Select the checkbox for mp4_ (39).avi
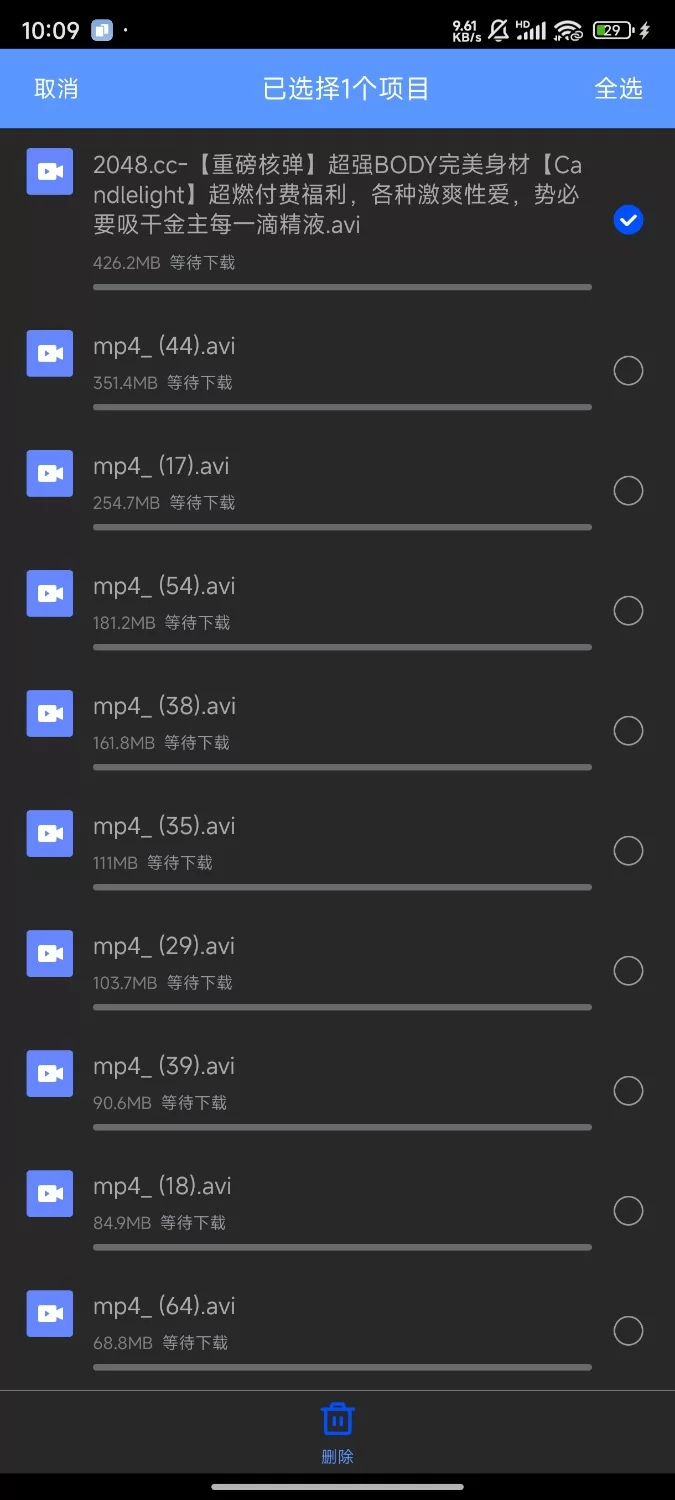The width and height of the screenshot is (675, 1500). (628, 1091)
